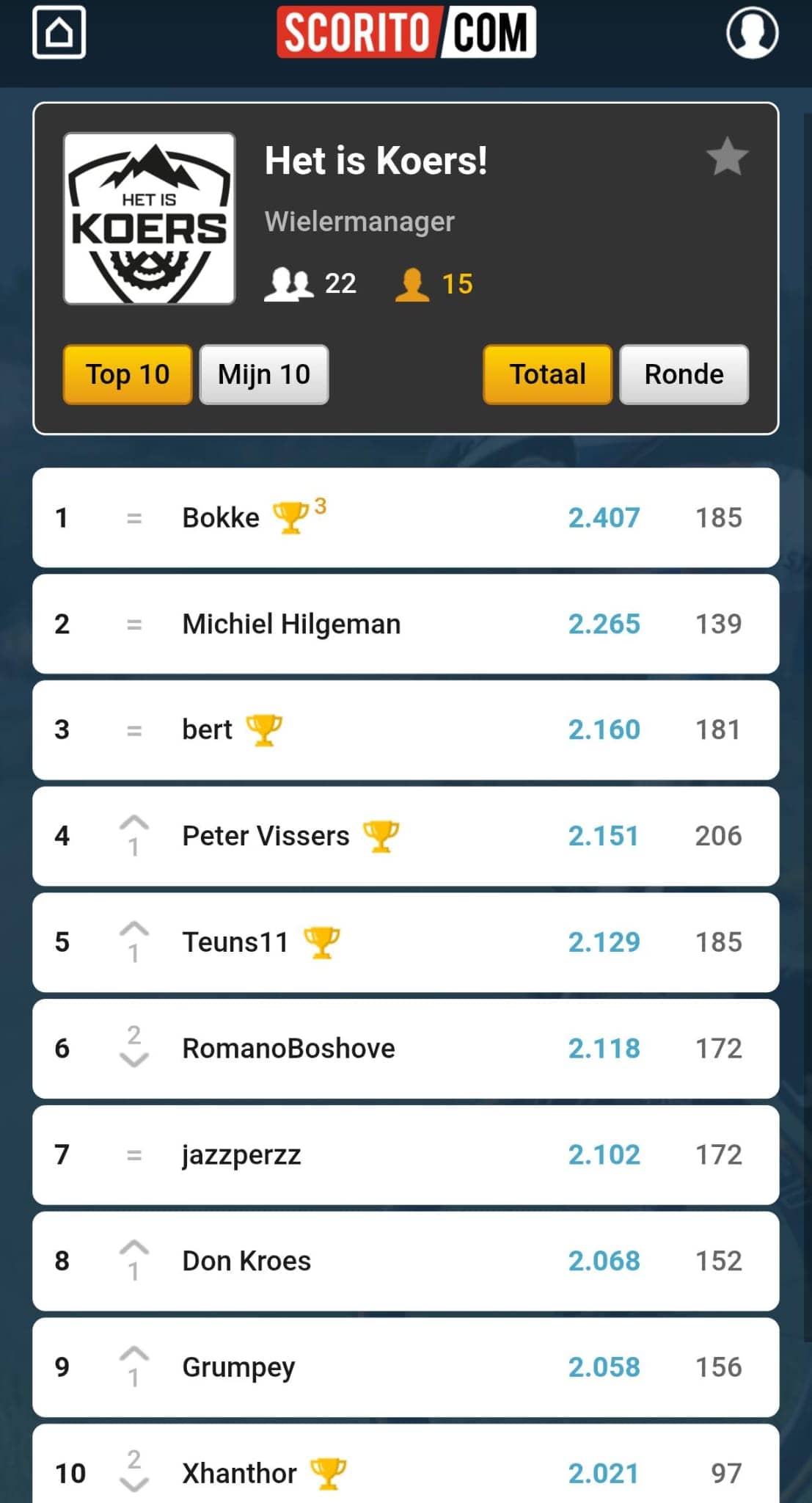Image resolution: width=812 pixels, height=1503 pixels.
Task: Open Xhanthor's entry
Action: tap(406, 1464)
